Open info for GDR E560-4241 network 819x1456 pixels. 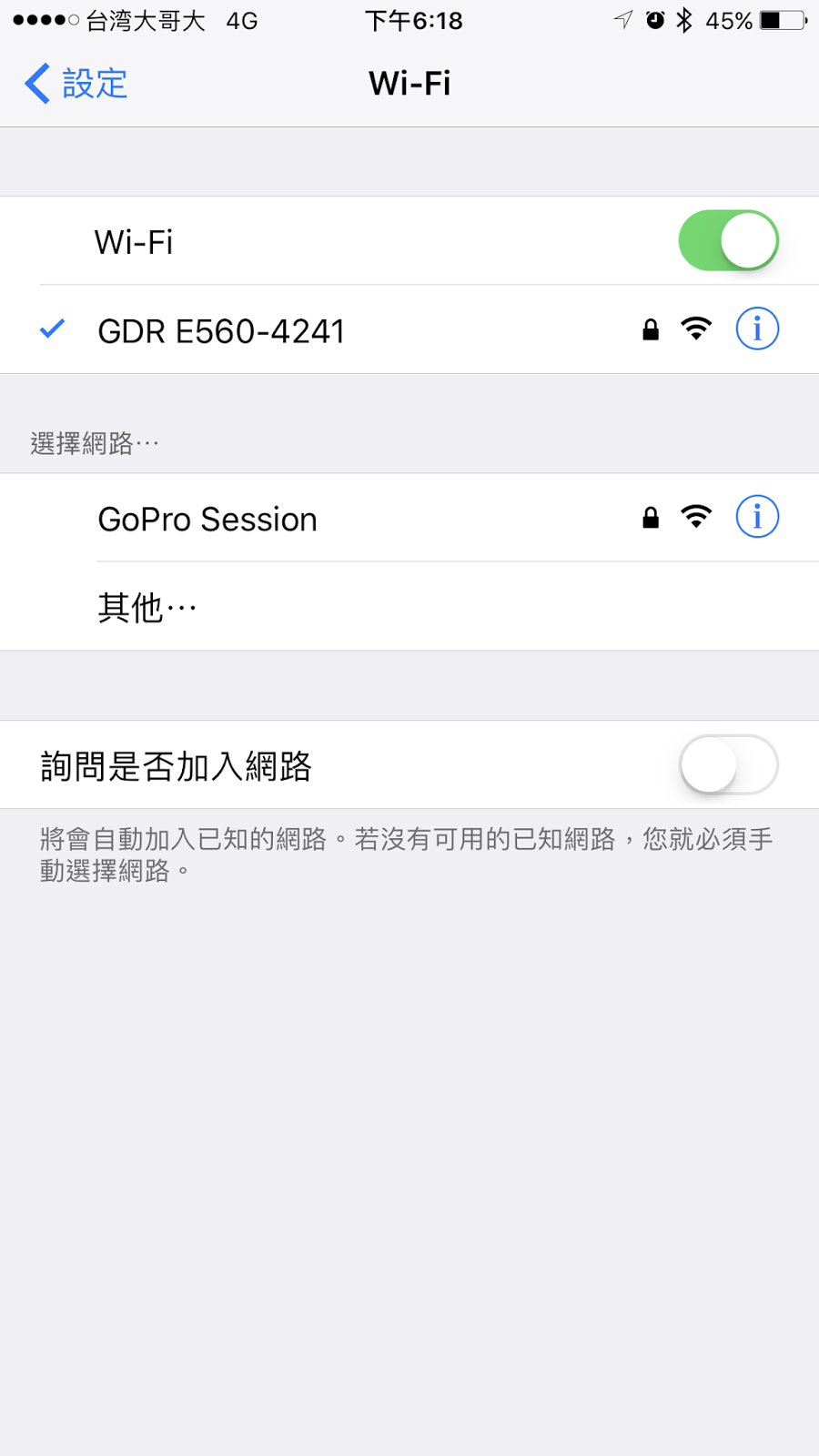tap(757, 329)
